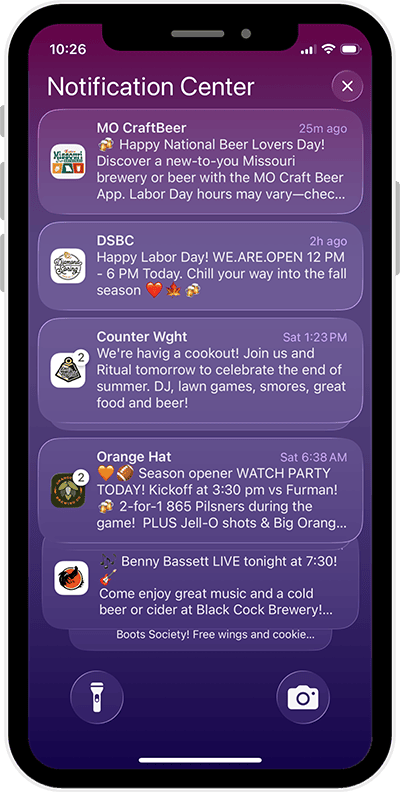Open the Benny Bassett LIVE notification

click(x=200, y=583)
